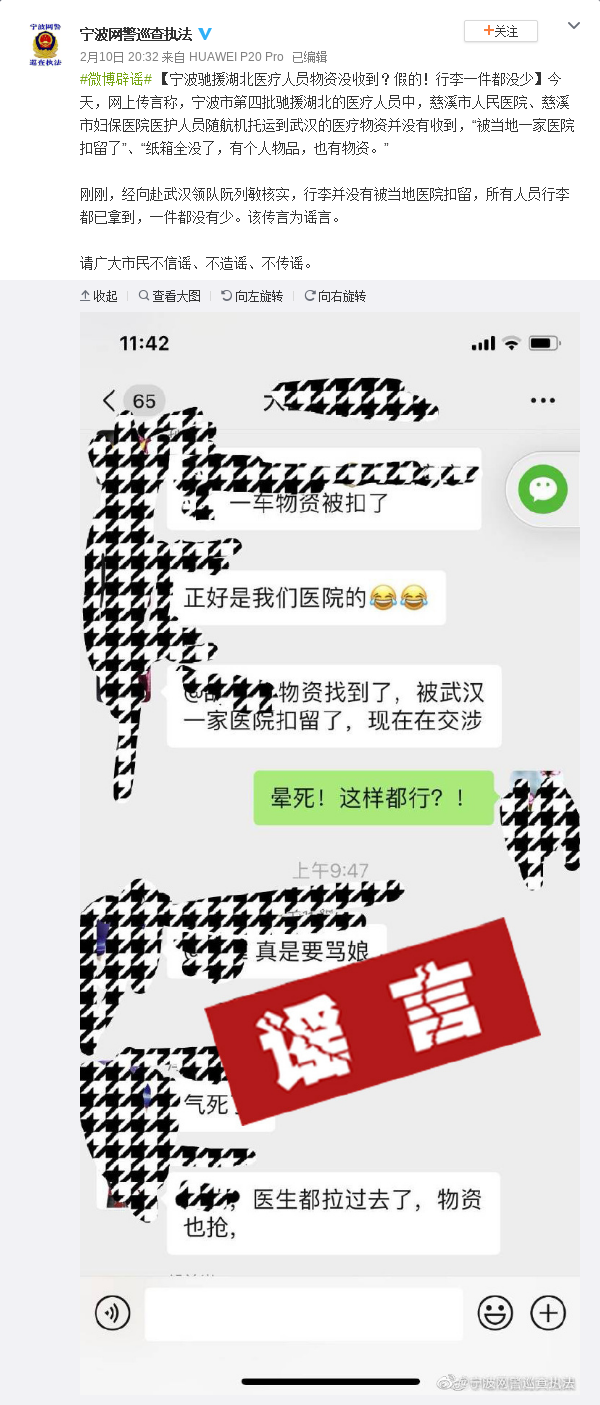Image resolution: width=600 pixels, height=1405 pixels.
Task: Open the #微博辟谣# hashtag
Action: (116, 78)
